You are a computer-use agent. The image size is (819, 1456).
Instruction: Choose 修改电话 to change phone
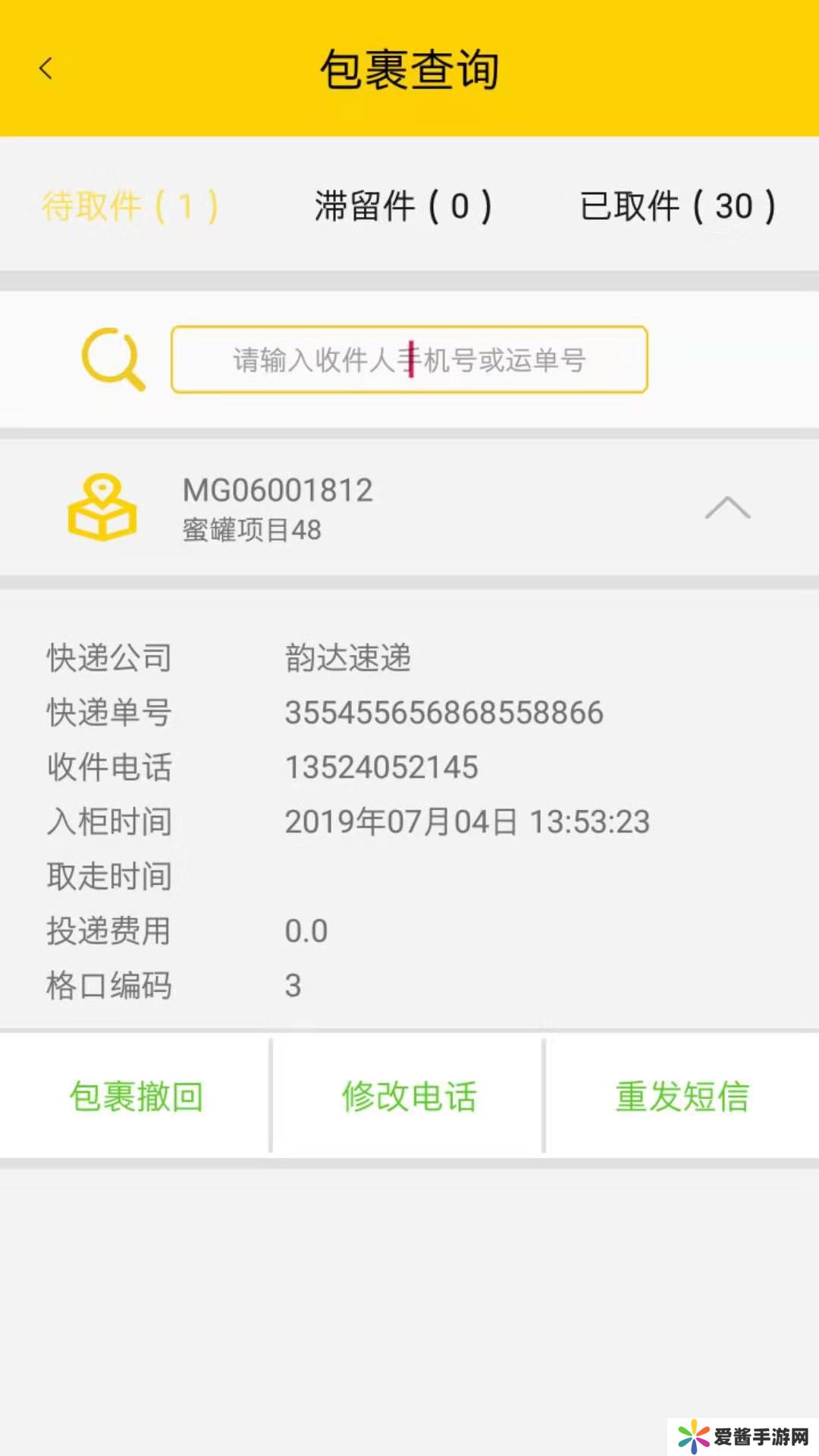pos(409,1097)
